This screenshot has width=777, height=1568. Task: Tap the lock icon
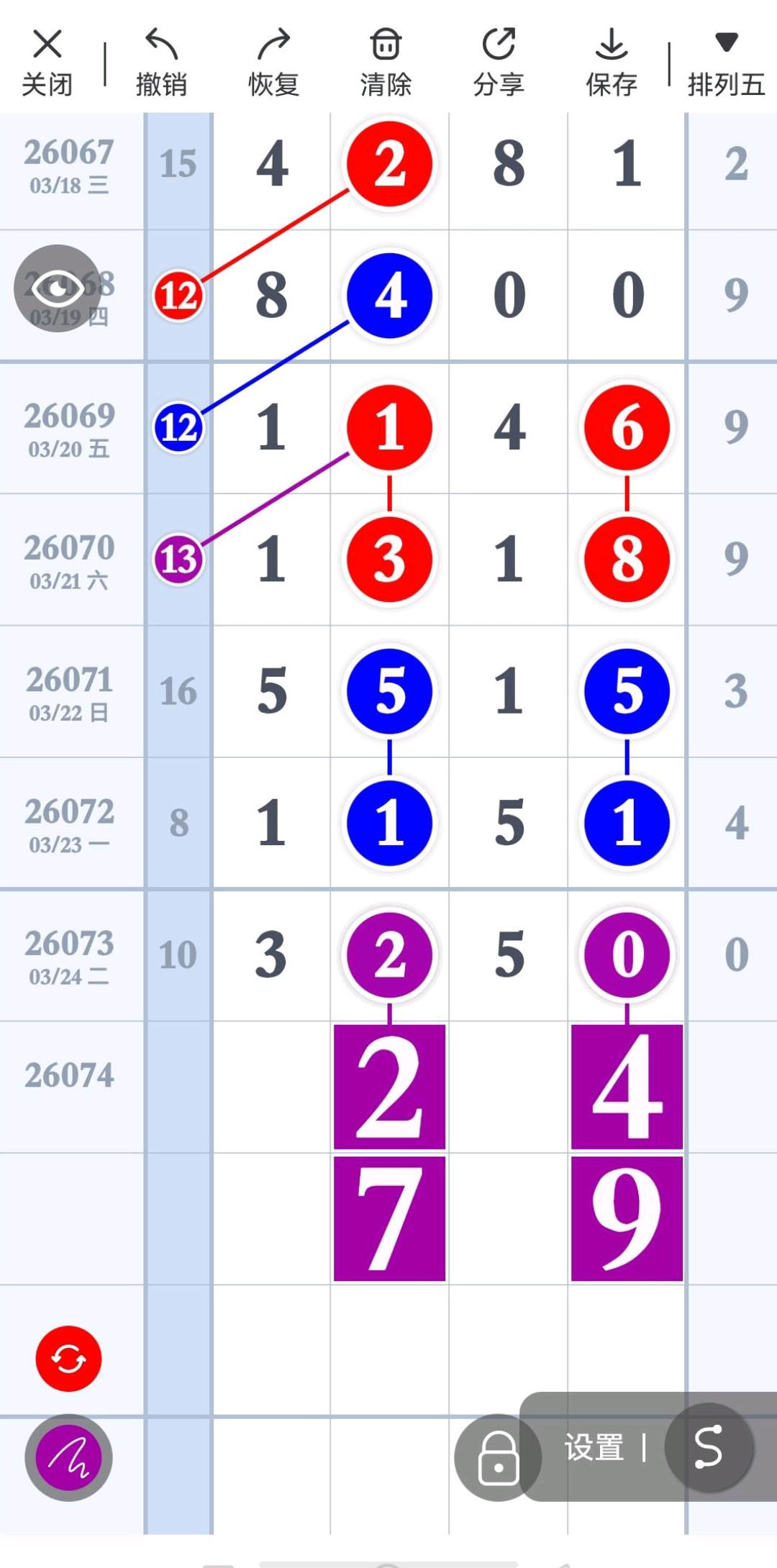click(498, 1458)
